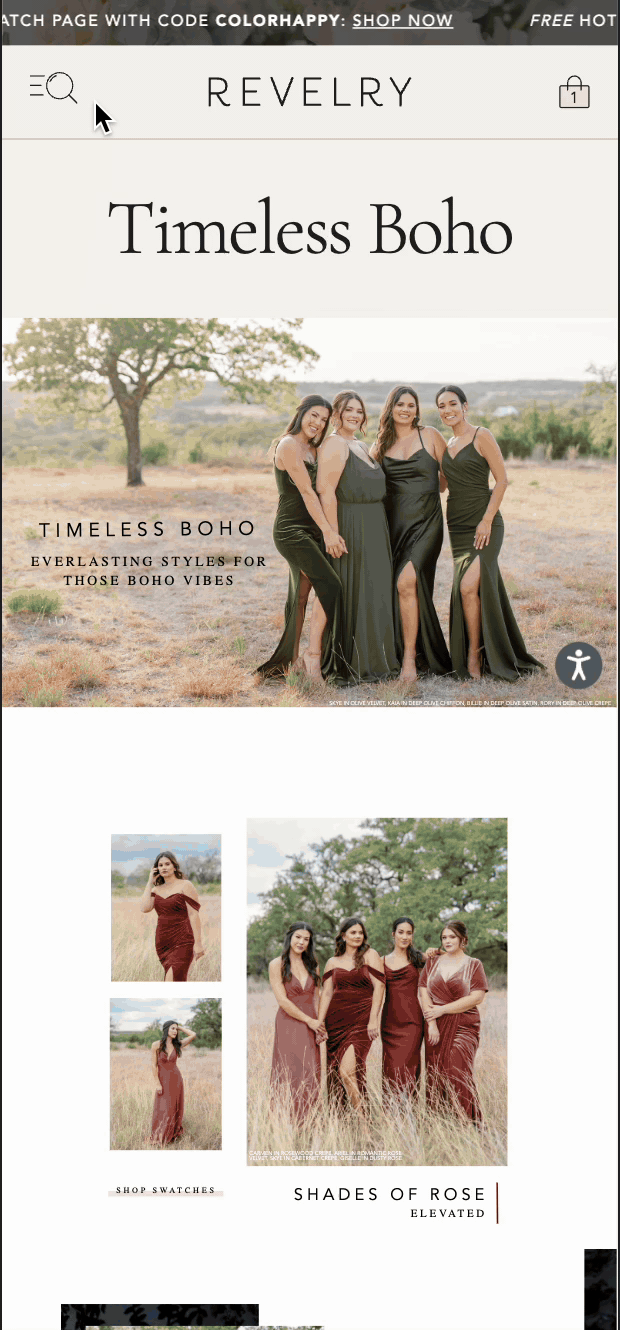View the off-shoulder rose velvet dress photo
Screen dimensions: 620x1330
tap(166, 908)
